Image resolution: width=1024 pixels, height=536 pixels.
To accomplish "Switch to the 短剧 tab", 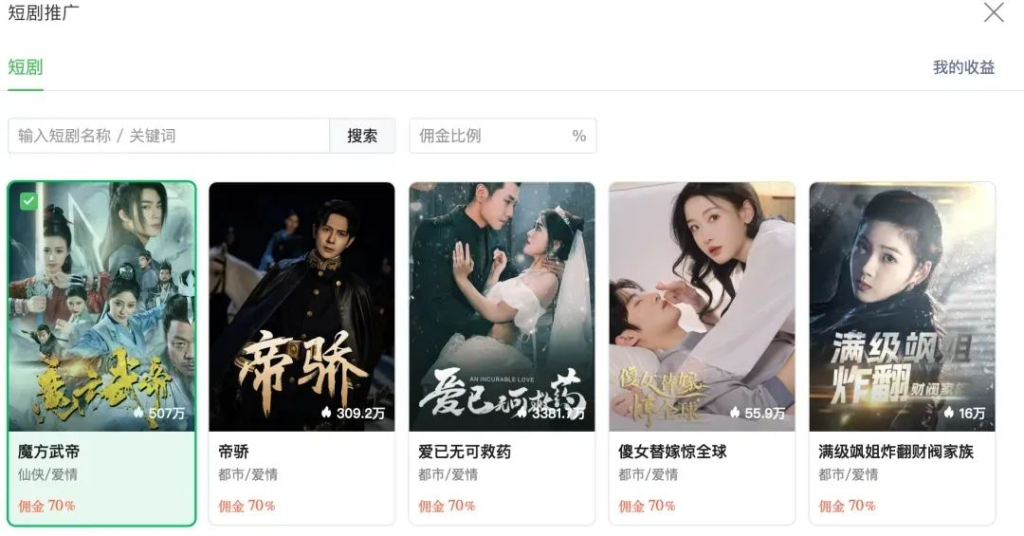I will point(25,68).
